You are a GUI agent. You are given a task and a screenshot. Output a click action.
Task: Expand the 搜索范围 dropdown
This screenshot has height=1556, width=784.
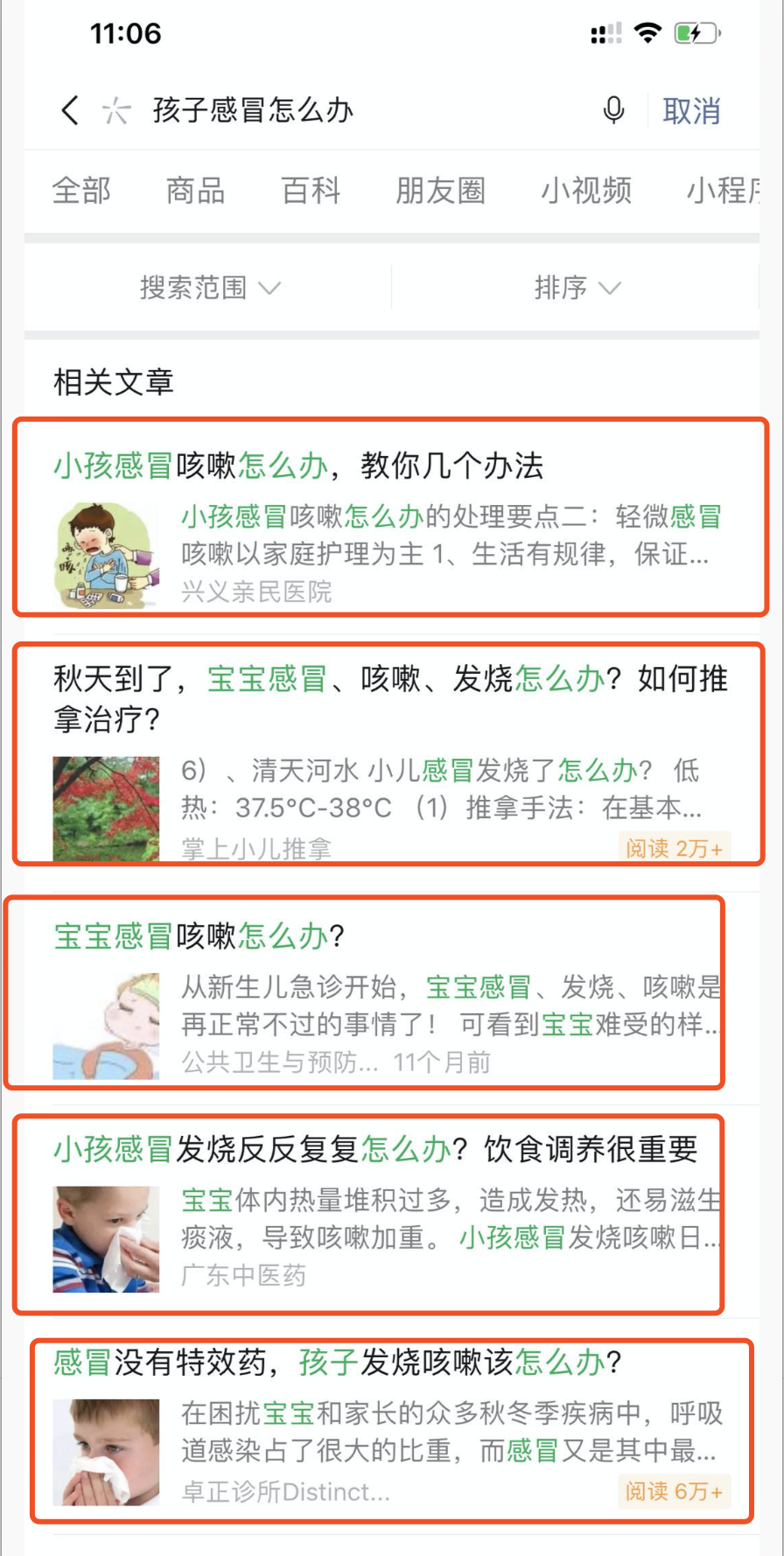(x=210, y=287)
